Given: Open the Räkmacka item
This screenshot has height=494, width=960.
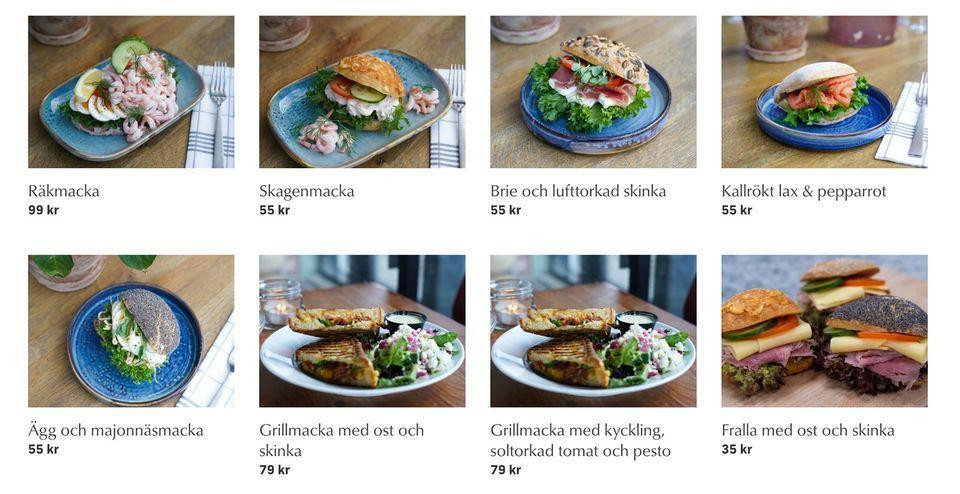Looking at the screenshot, I should [131, 92].
